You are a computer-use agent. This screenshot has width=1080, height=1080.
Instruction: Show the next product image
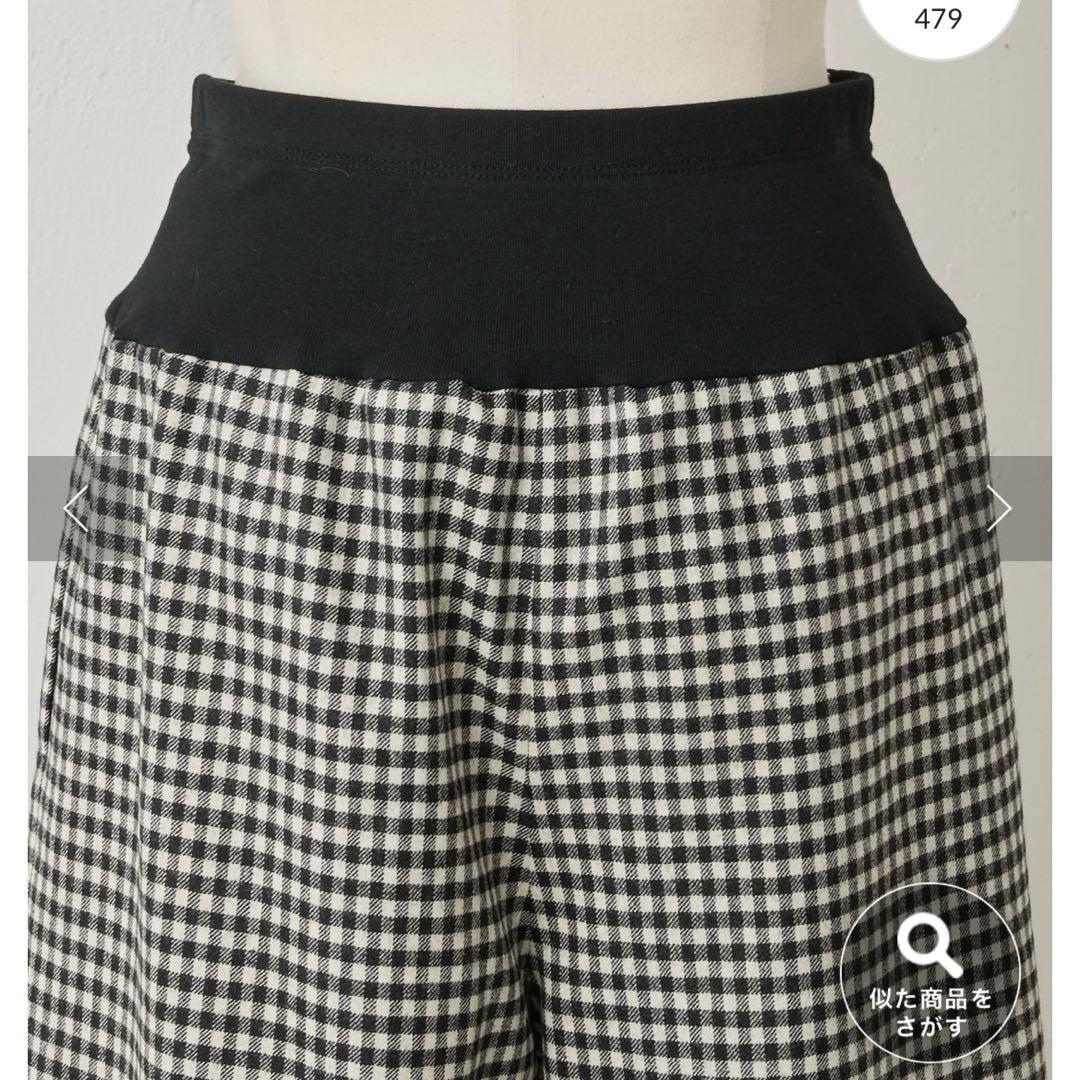pyautogui.click(x=1000, y=509)
